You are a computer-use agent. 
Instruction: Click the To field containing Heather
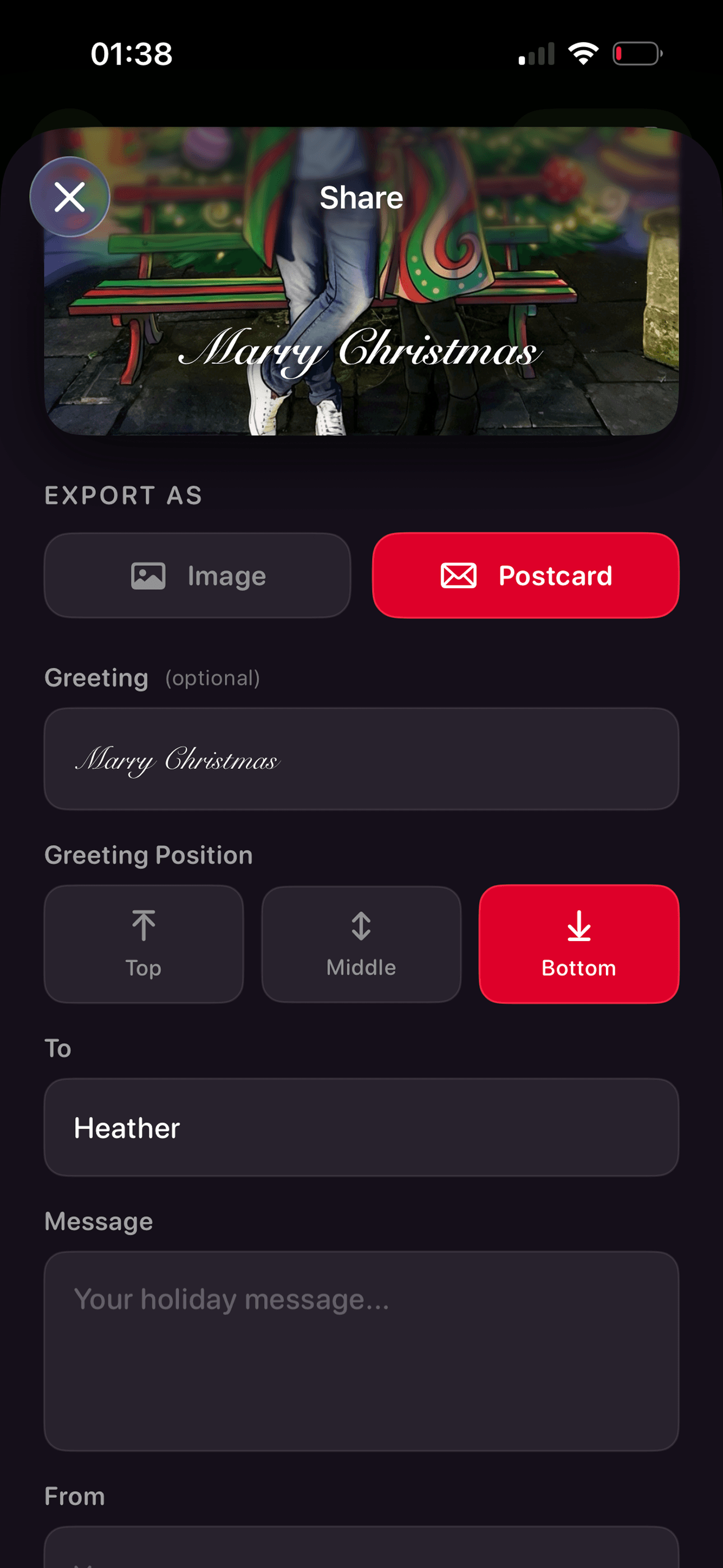tap(361, 1127)
